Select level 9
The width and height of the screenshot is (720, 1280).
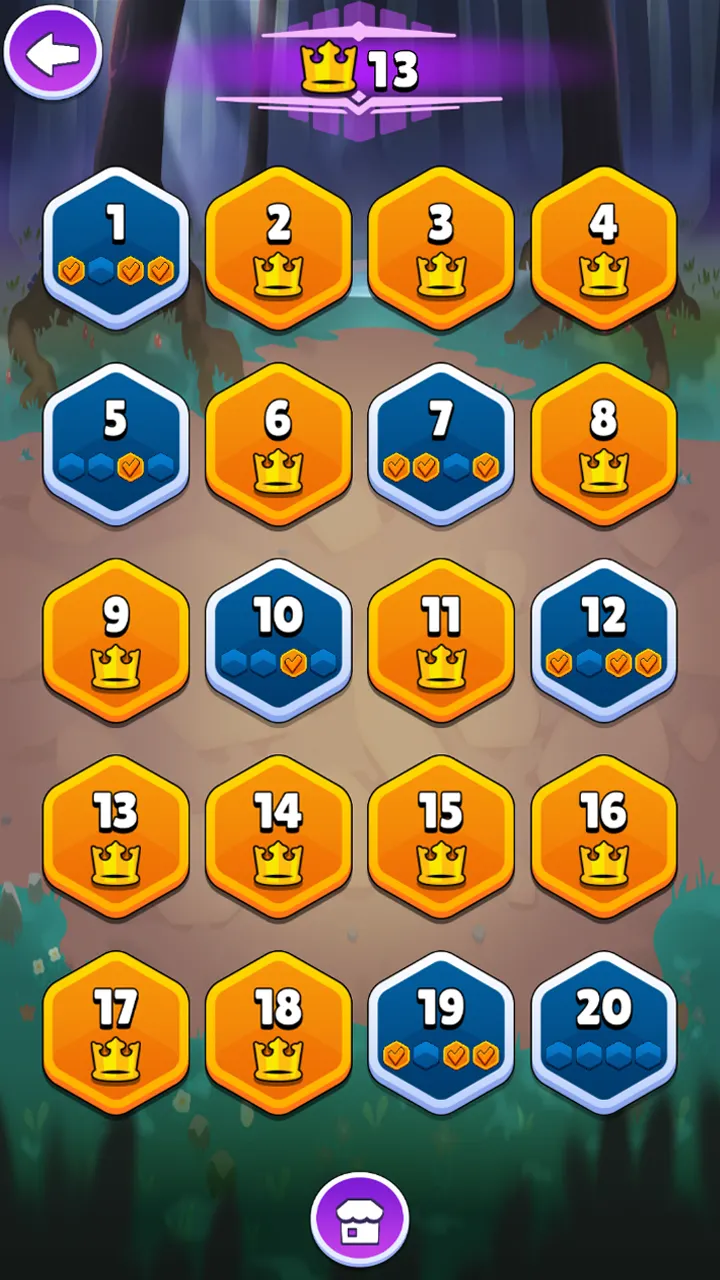tap(116, 640)
